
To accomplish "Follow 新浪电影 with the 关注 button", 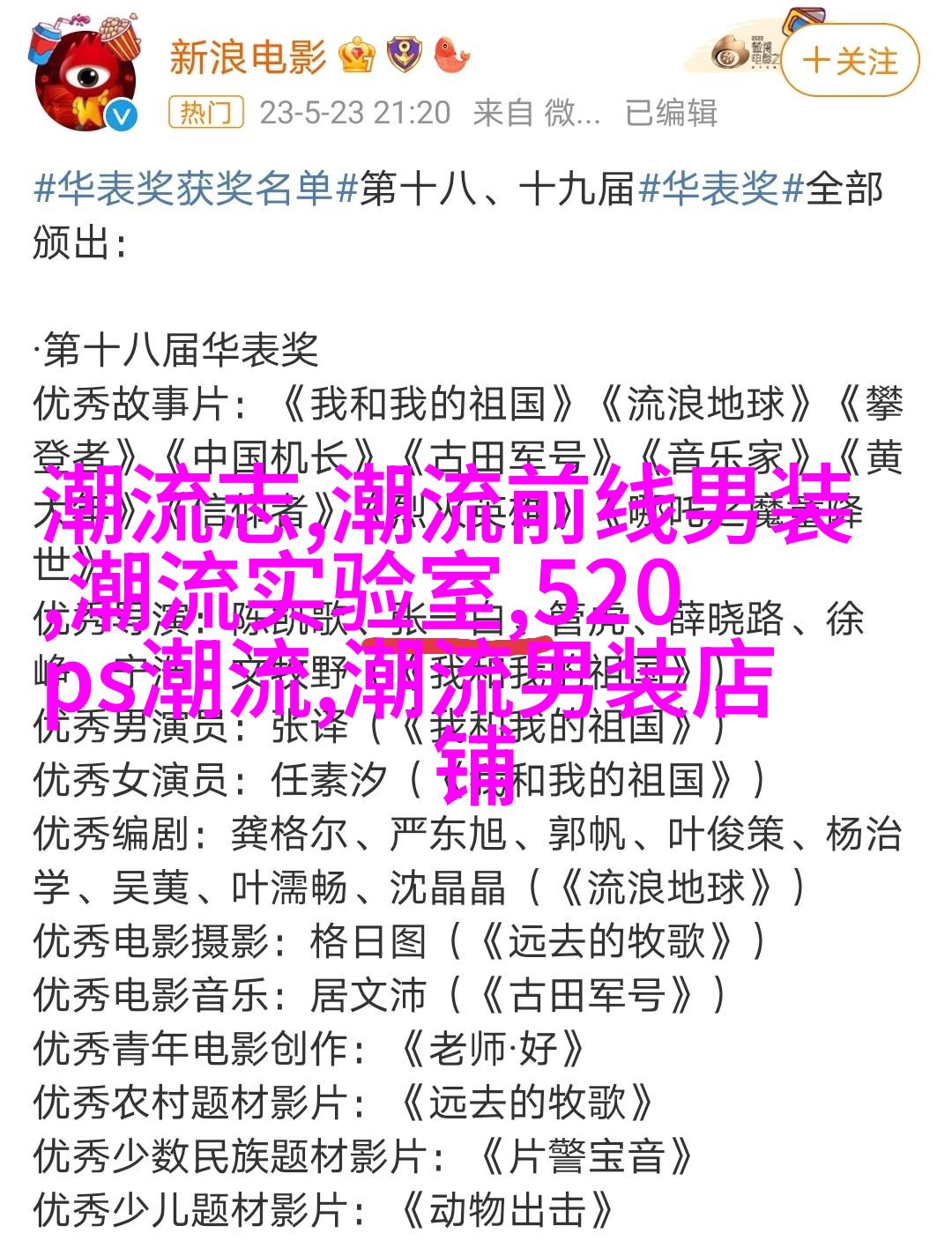I will [850, 61].
